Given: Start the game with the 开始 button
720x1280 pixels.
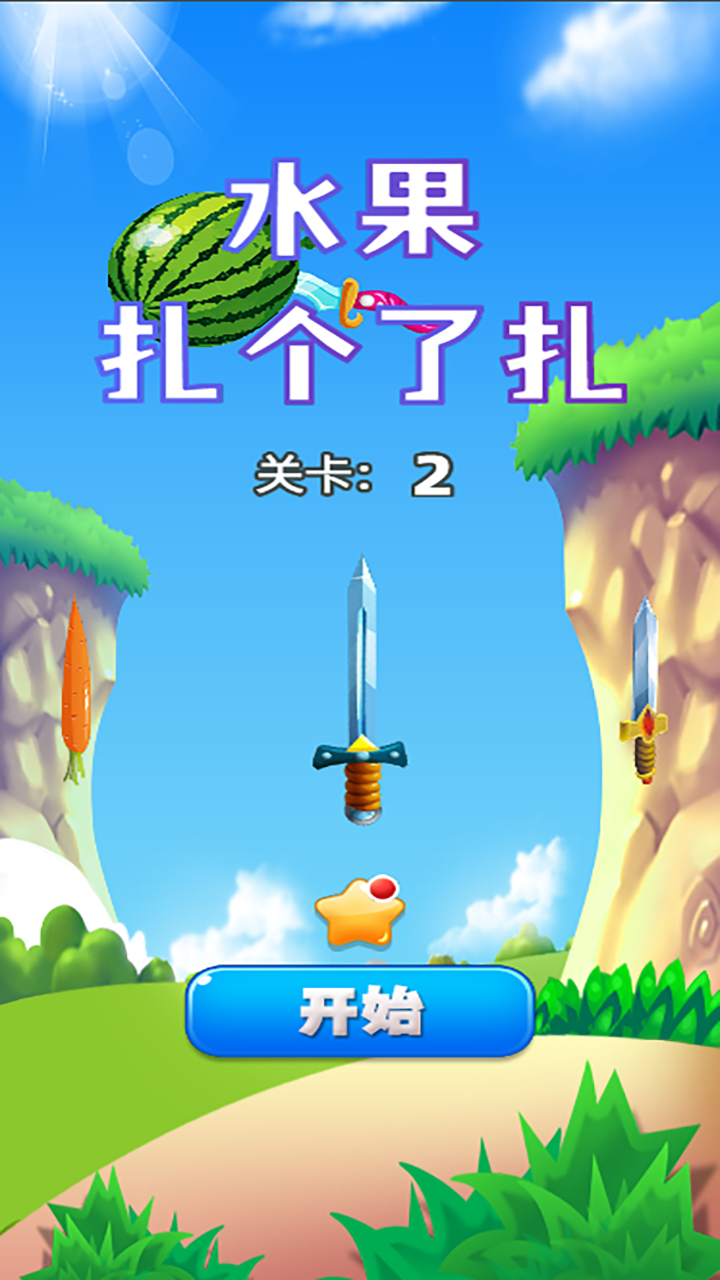Looking at the screenshot, I should click(x=360, y=1012).
